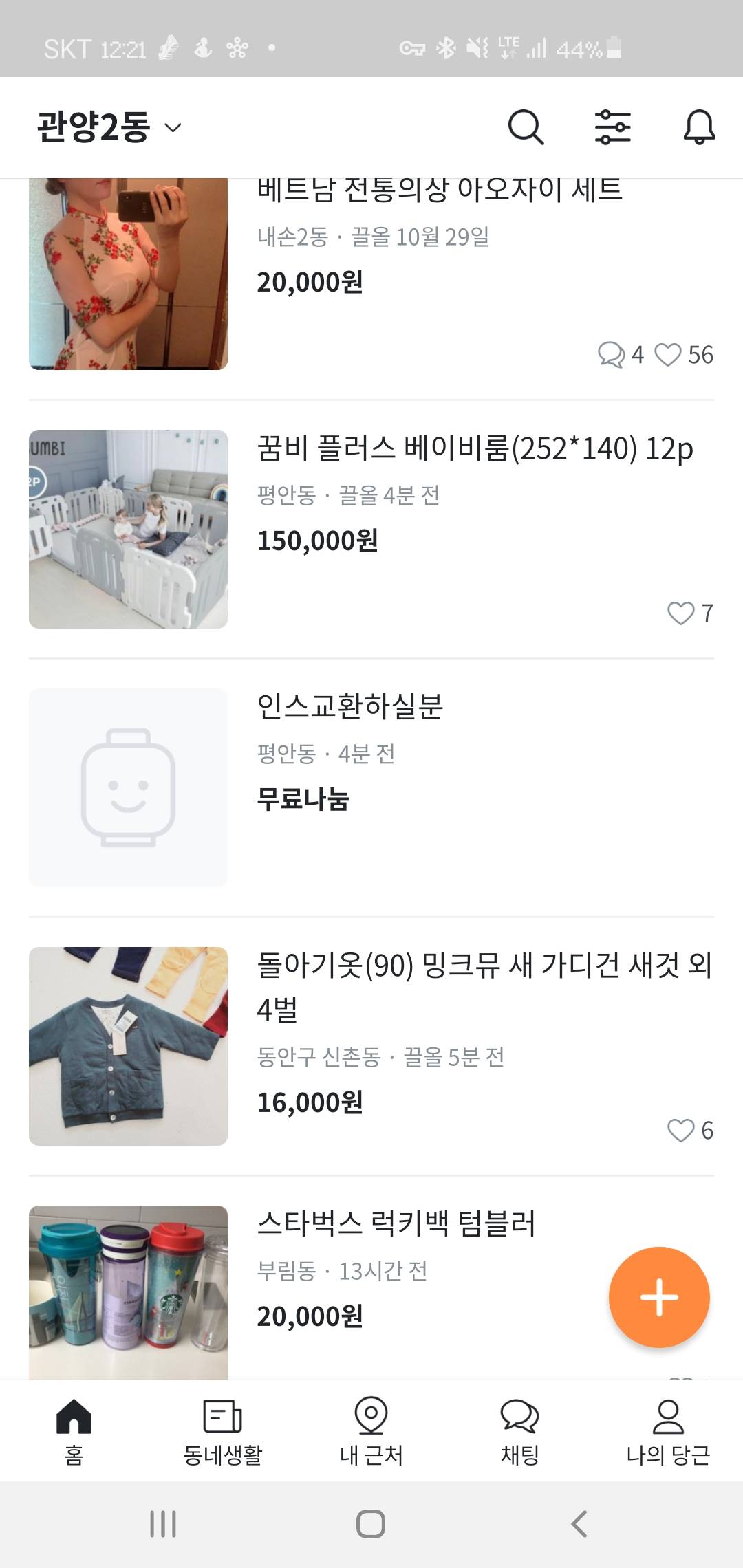Tap the system back button

click(x=579, y=1524)
